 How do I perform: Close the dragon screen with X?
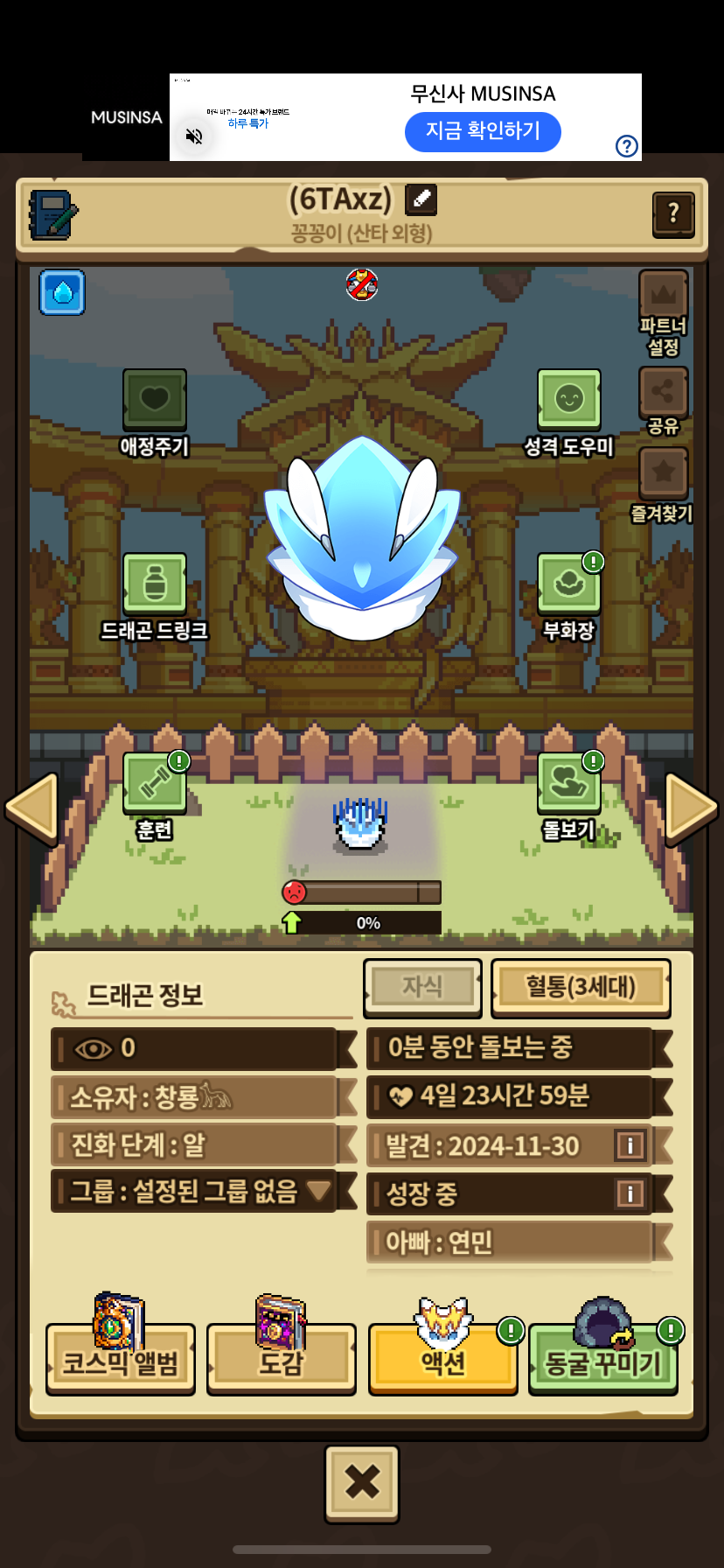point(362,1482)
